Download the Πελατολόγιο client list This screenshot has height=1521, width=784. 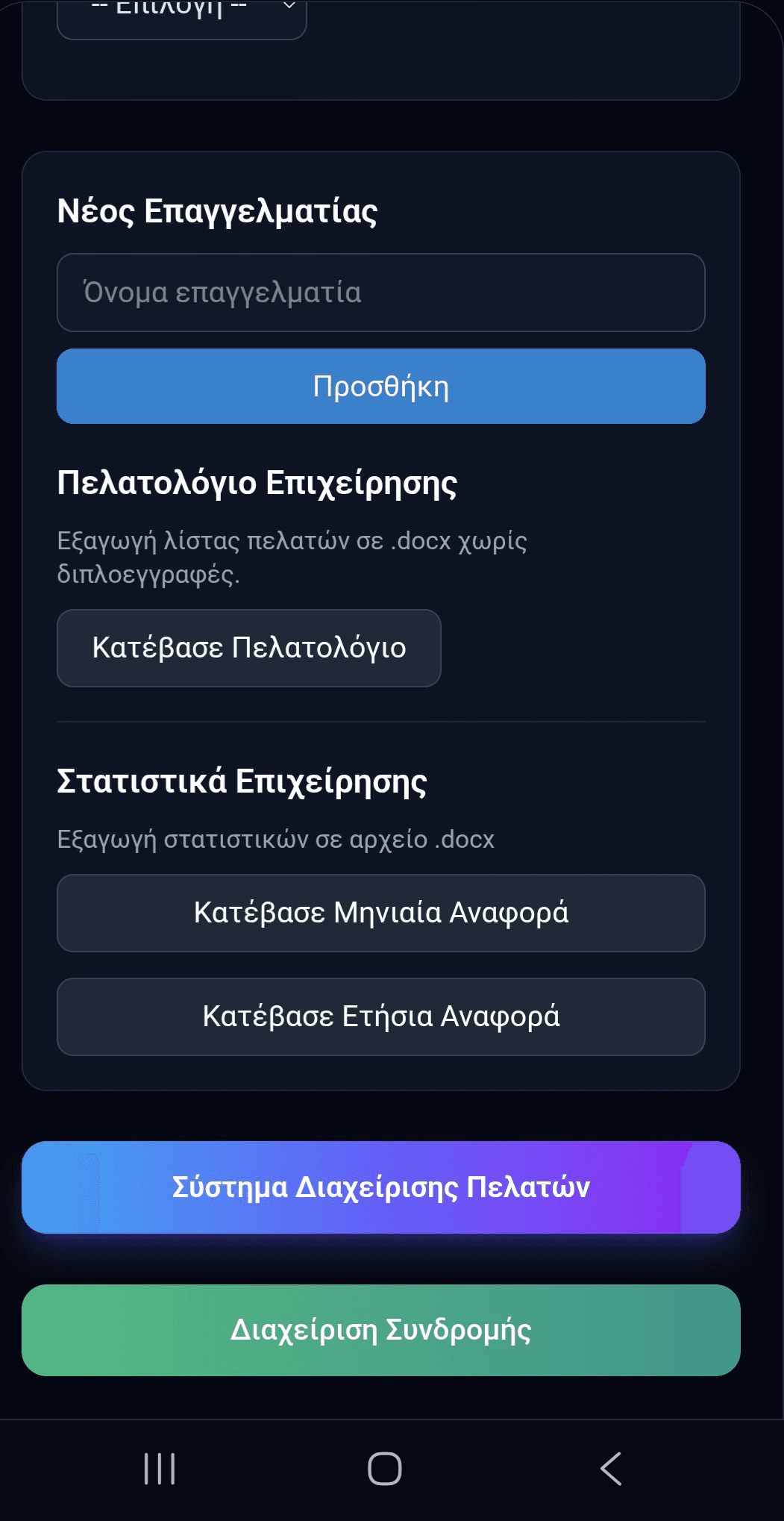click(x=248, y=648)
